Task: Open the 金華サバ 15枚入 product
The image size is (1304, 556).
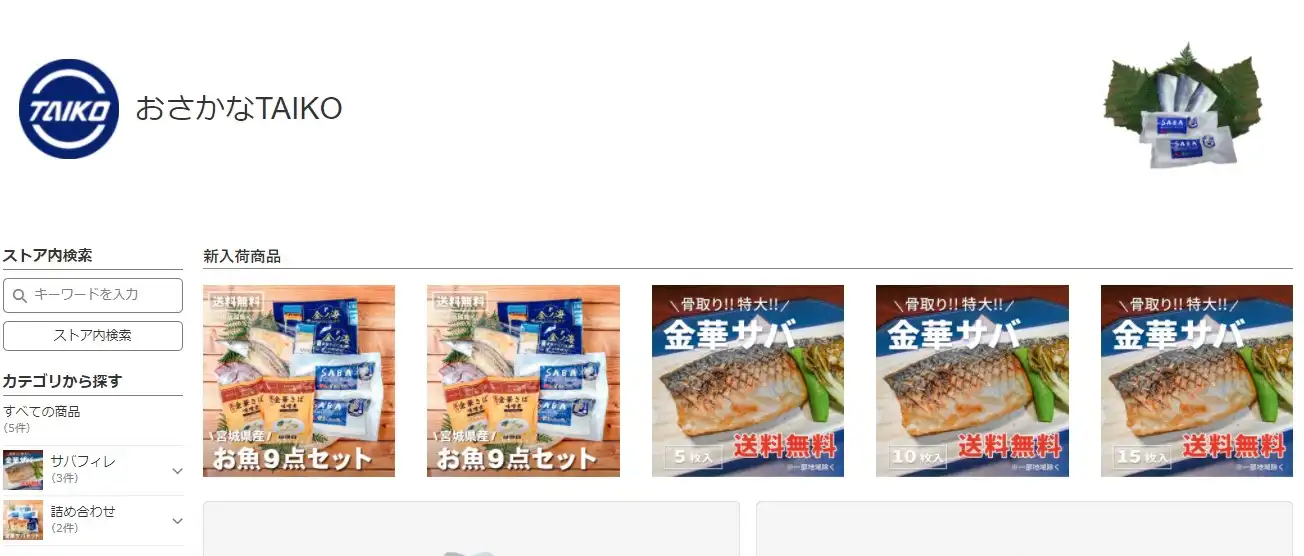Action: pos(1196,381)
